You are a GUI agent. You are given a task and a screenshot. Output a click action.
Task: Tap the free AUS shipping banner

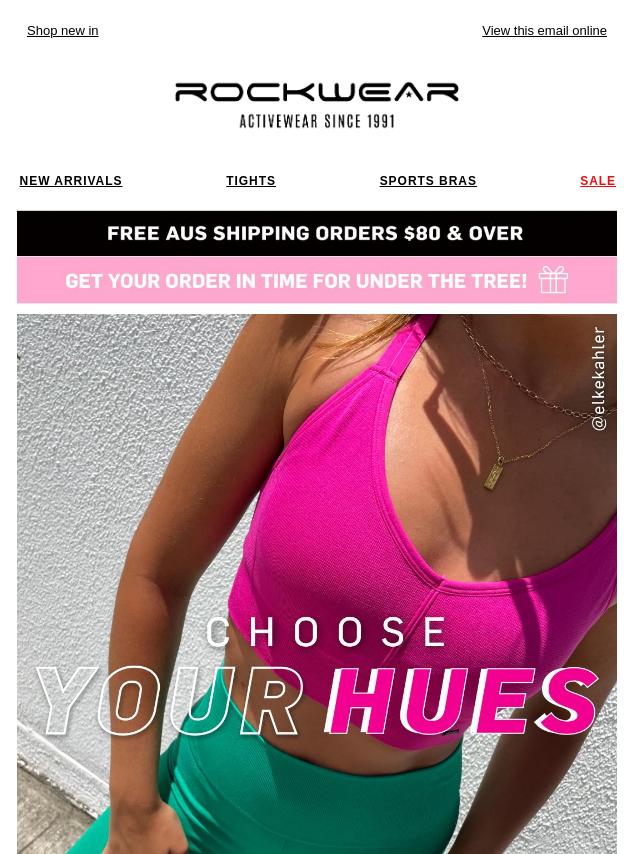pyautogui.click(x=316, y=233)
